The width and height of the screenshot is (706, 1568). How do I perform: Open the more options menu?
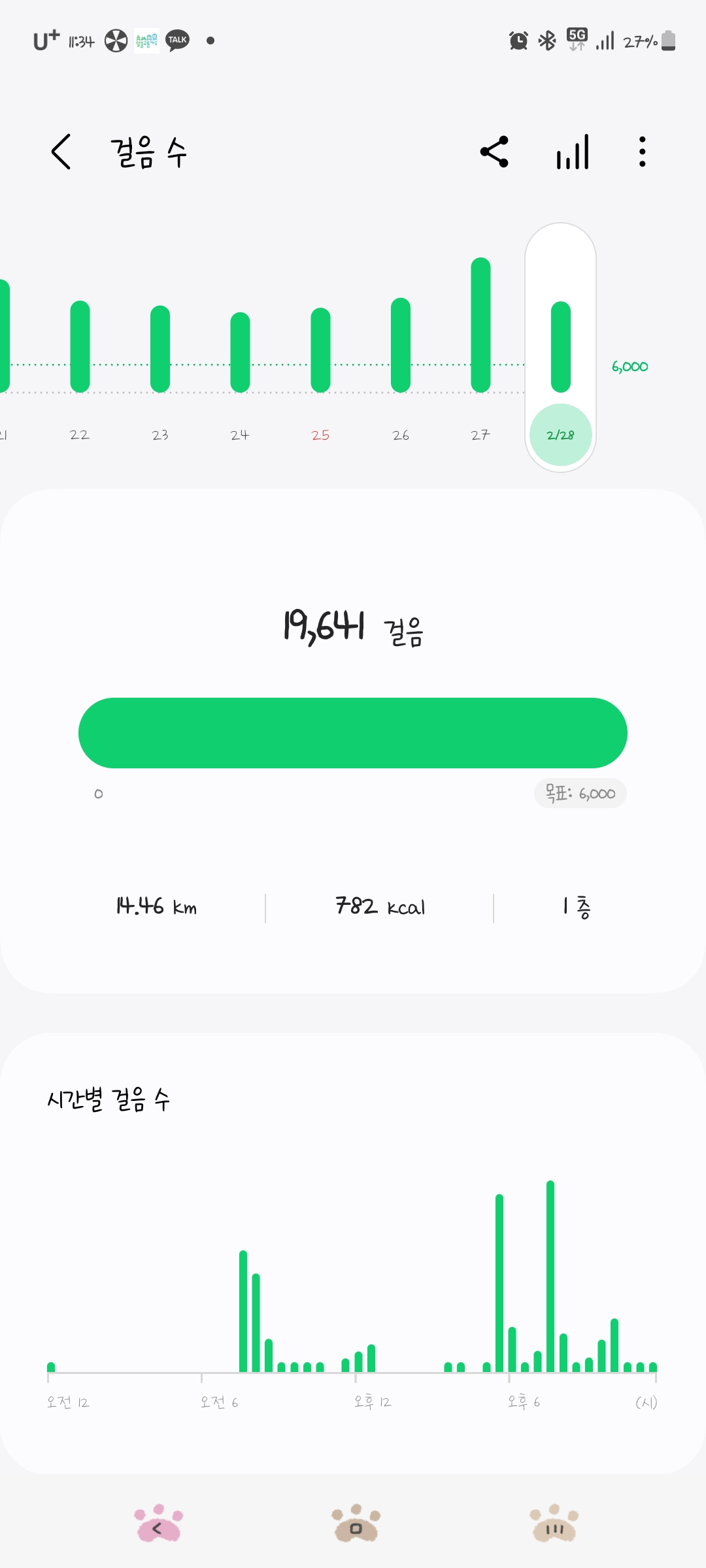642,152
